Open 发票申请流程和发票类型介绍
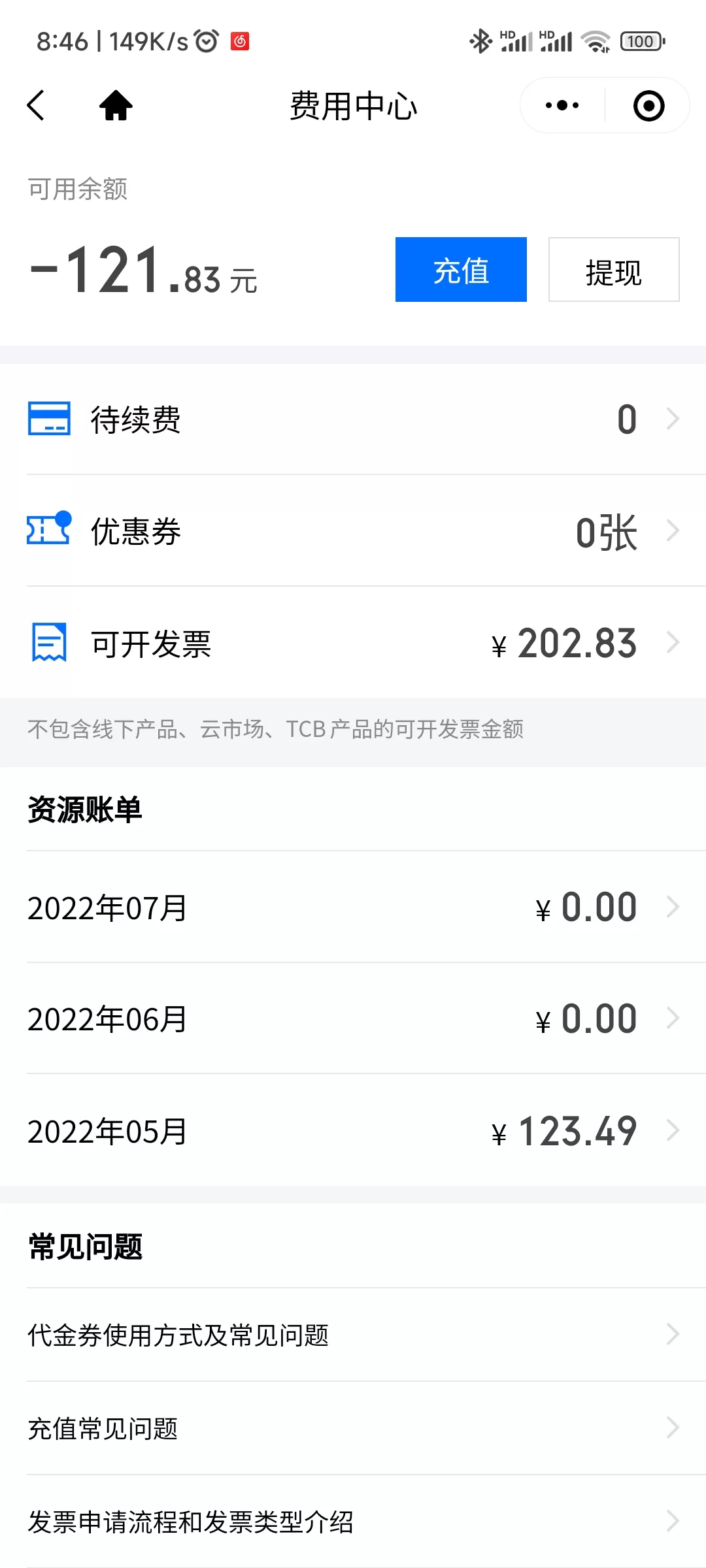This screenshot has height=1568, width=706. pos(353,1522)
